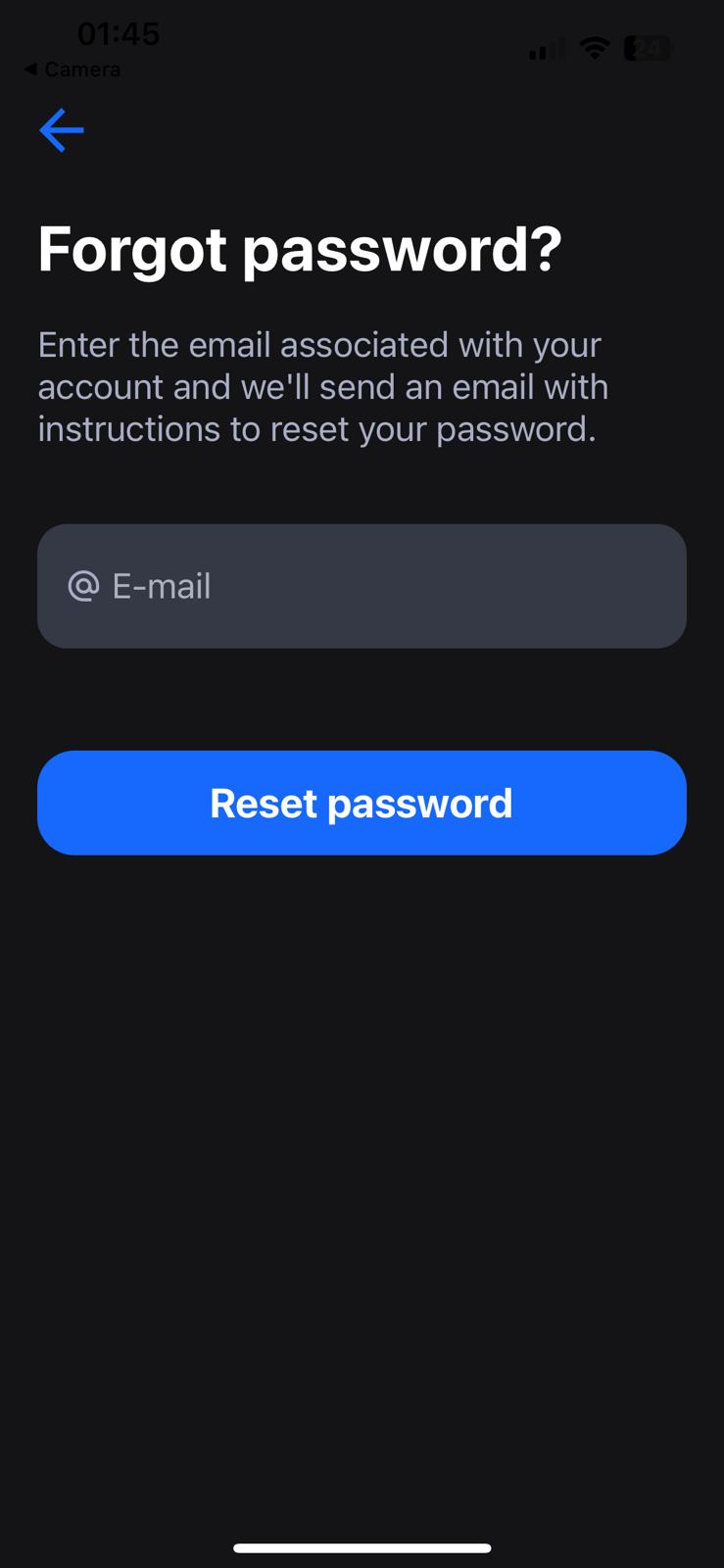Screen dimensions: 724x1568
Task: Return to Camera via the status bar link
Action: click(x=71, y=69)
